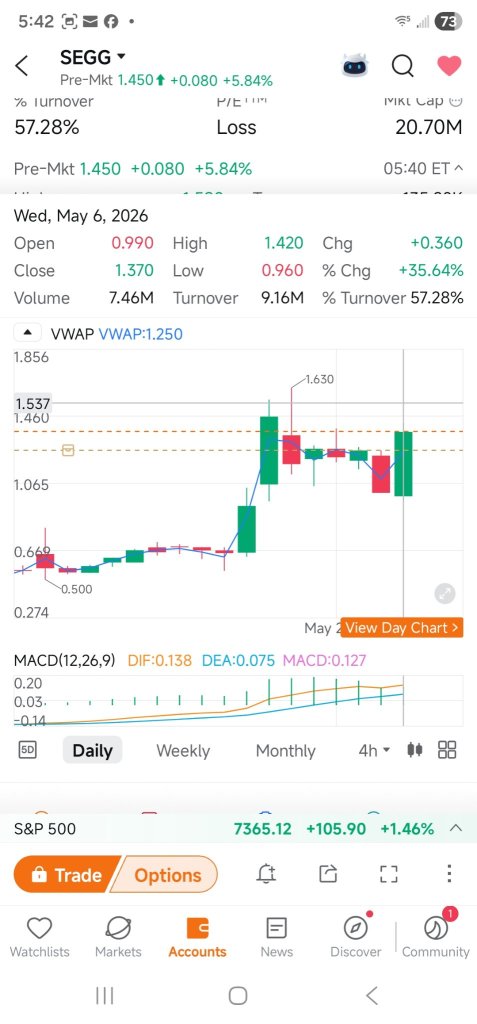Change the candlestick chart type
The image size is (477, 1024).
click(x=414, y=750)
